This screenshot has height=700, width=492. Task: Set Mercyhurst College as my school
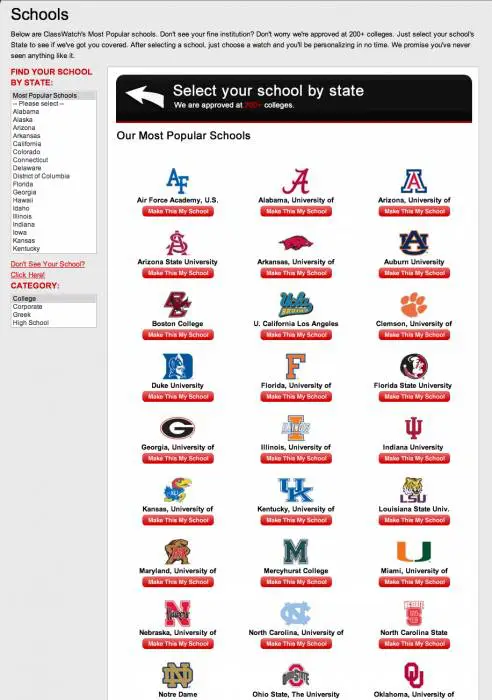coord(296,582)
